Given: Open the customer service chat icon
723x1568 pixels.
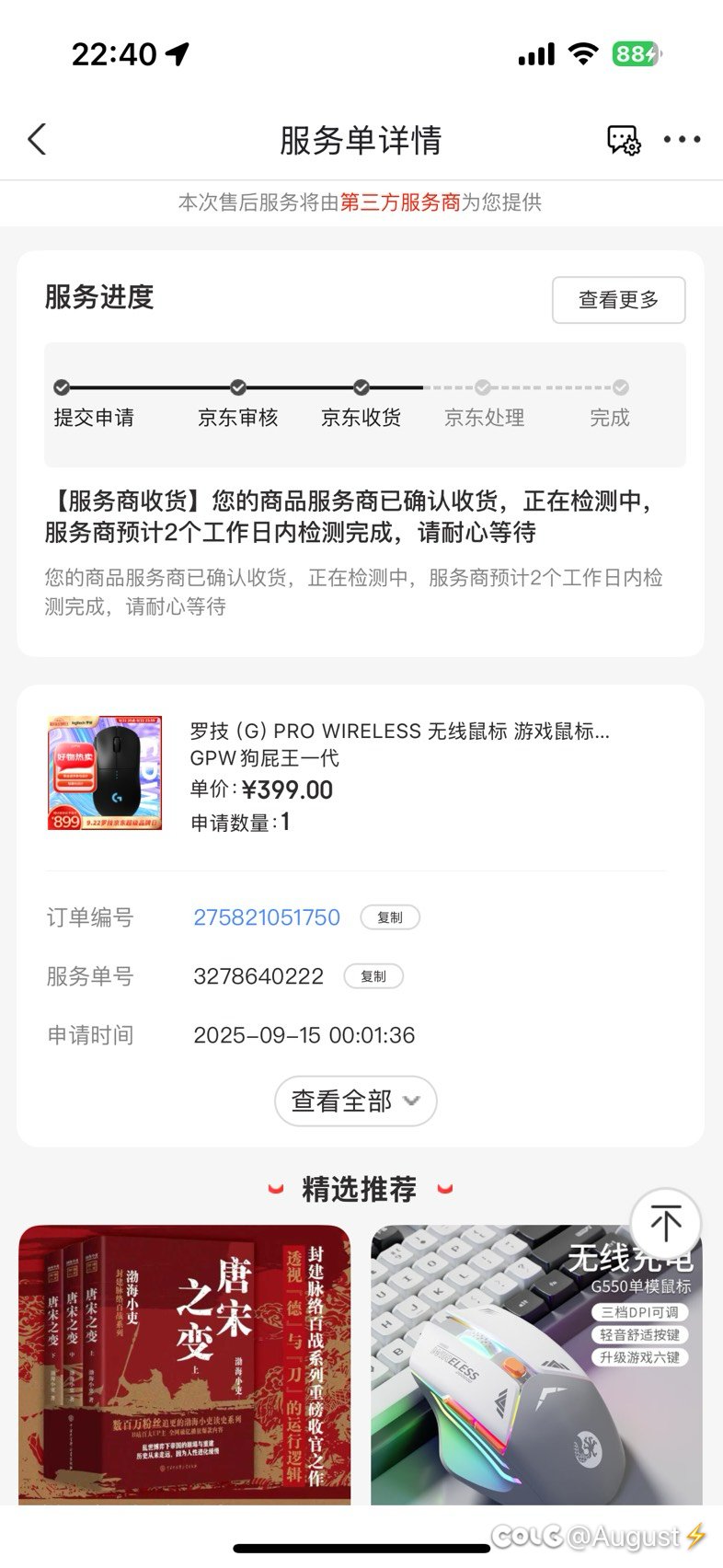Looking at the screenshot, I should [623, 140].
